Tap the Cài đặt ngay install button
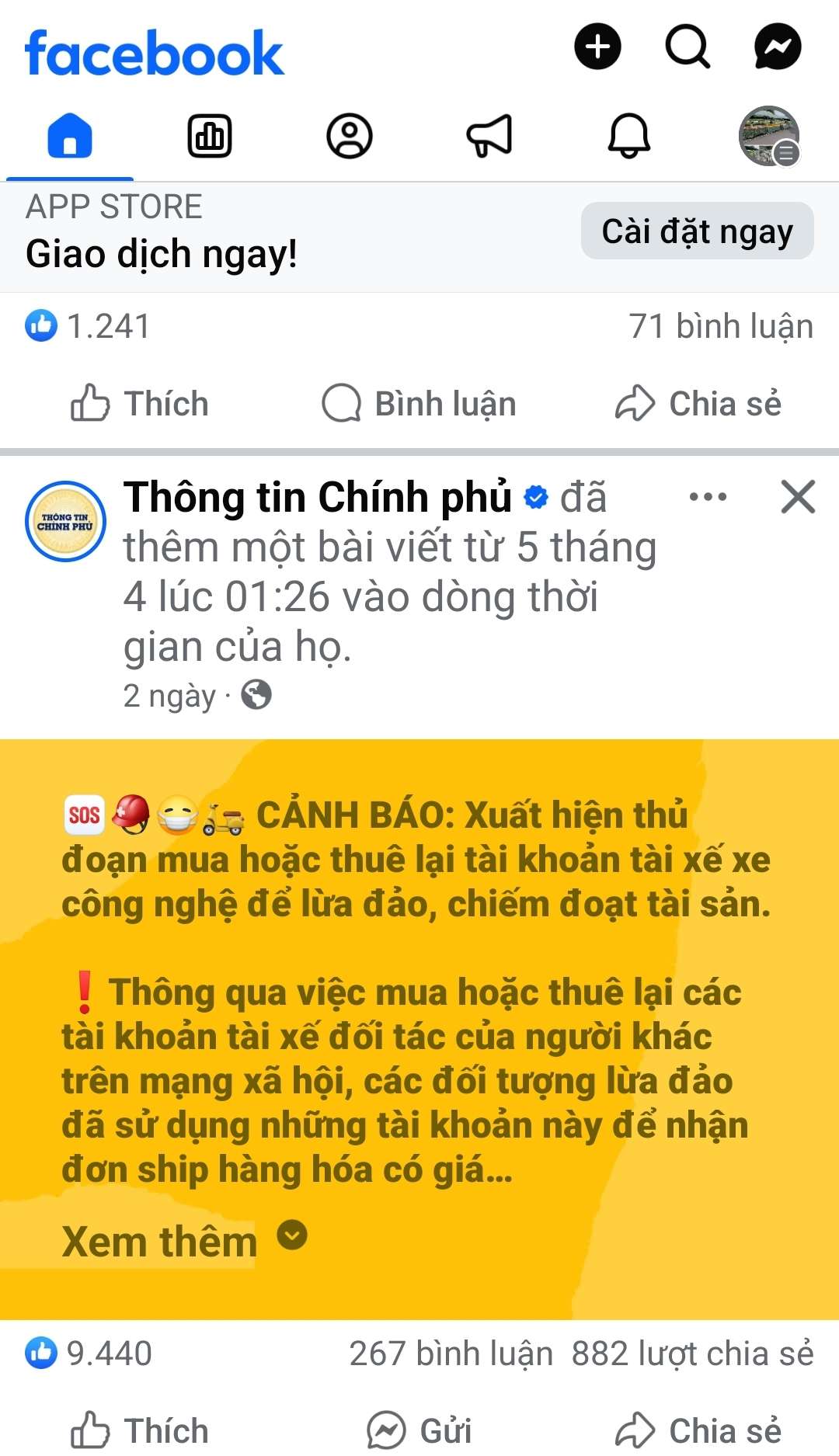Image resolution: width=839 pixels, height=1456 pixels. [x=697, y=231]
